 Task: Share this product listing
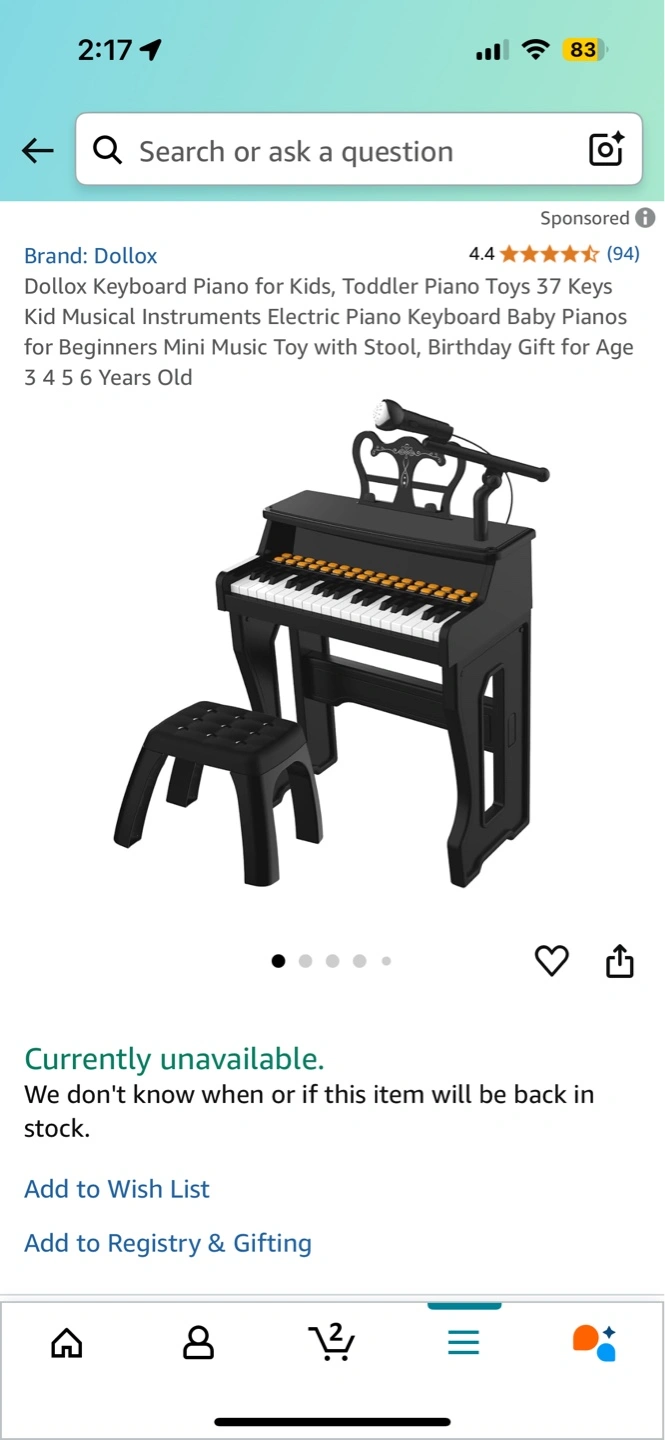click(x=620, y=960)
